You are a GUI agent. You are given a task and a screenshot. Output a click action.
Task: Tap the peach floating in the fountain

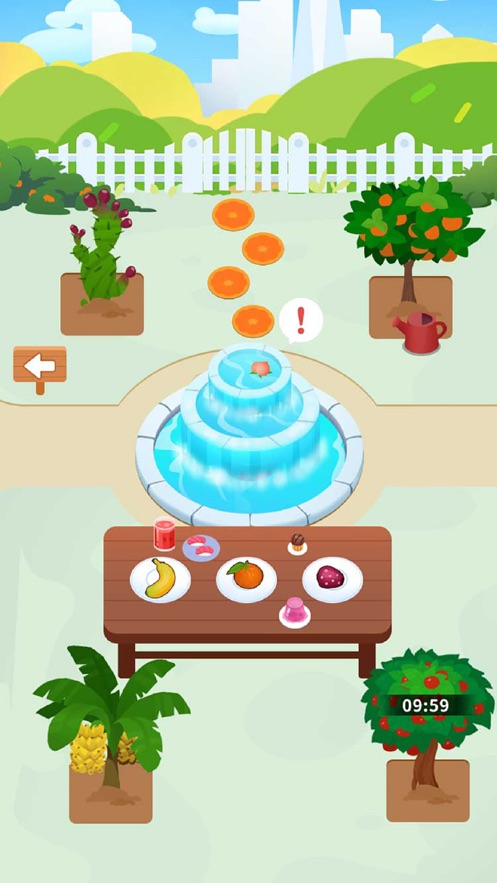(258, 368)
